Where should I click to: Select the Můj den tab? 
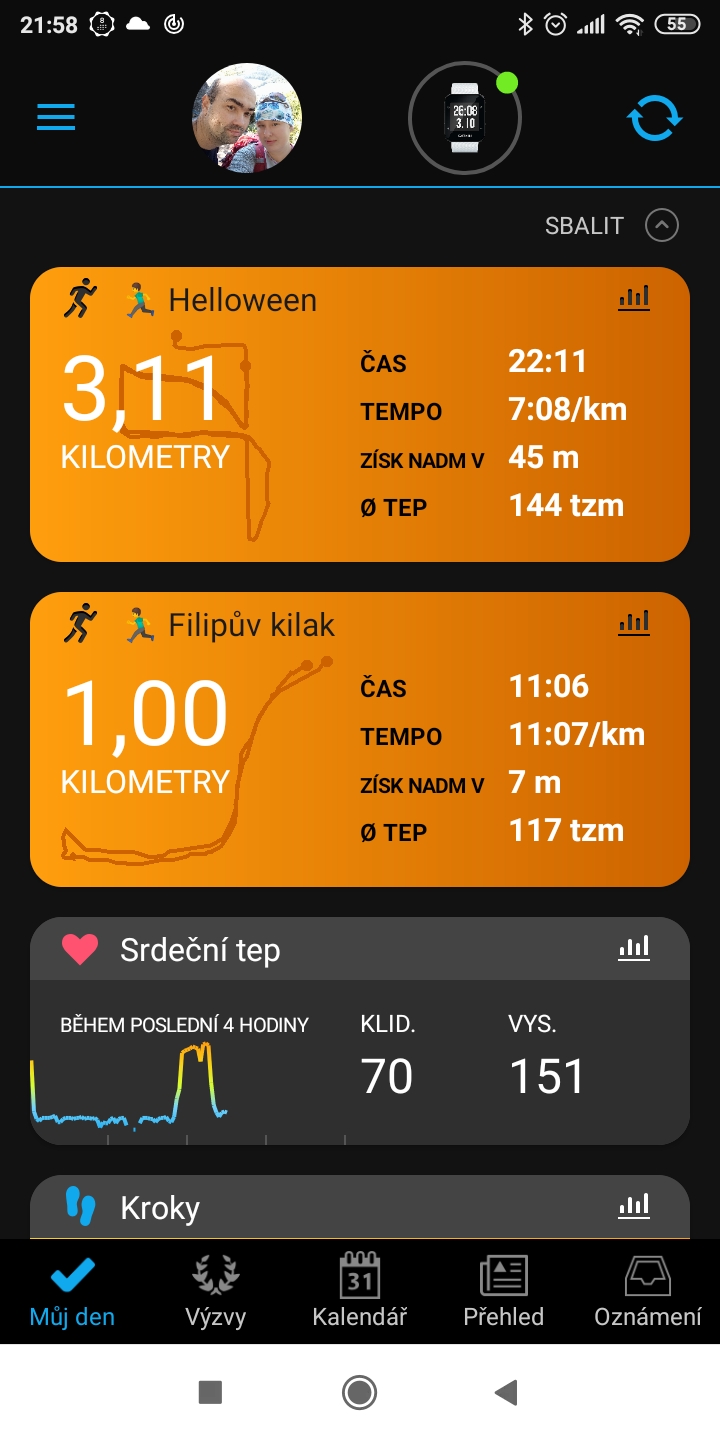point(72,1291)
